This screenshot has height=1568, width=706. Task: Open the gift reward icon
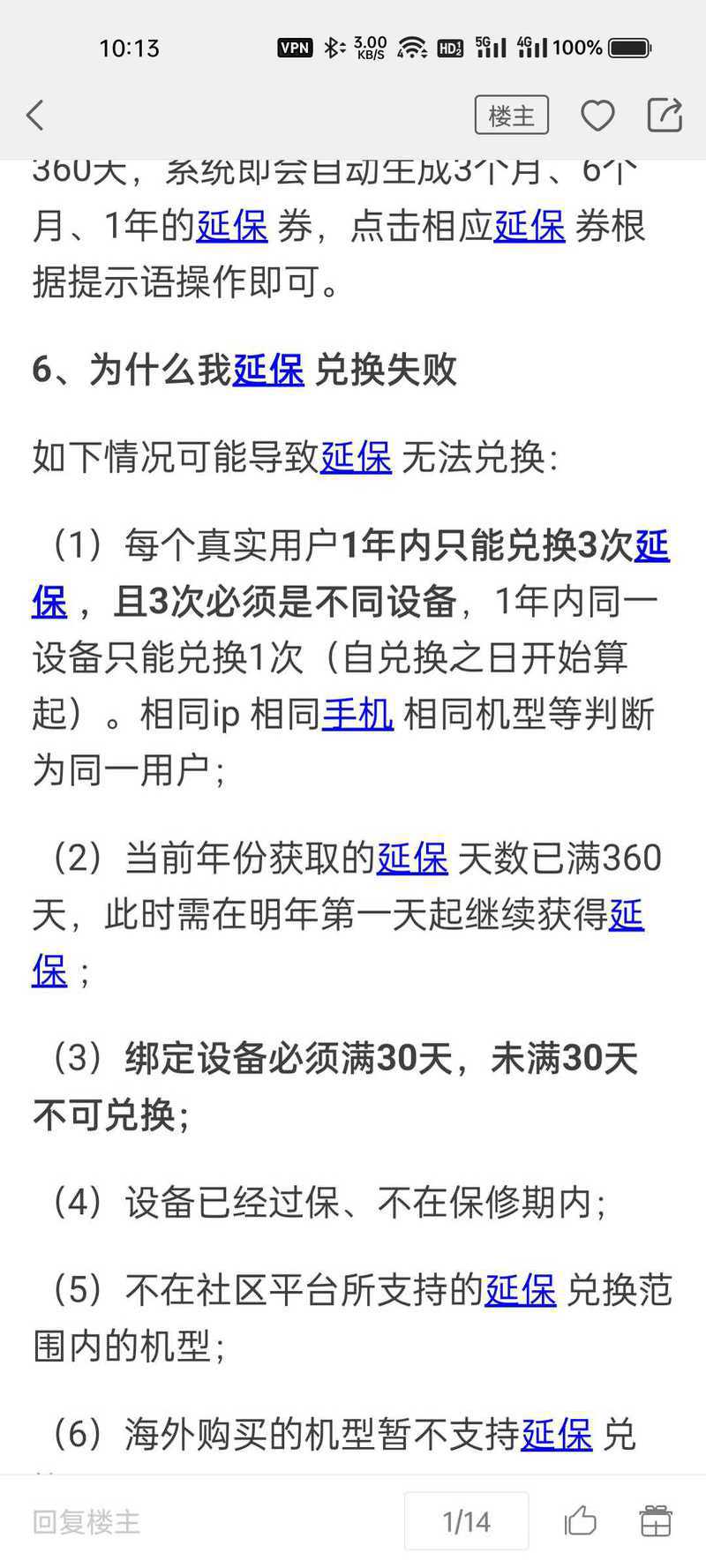coord(656,1521)
